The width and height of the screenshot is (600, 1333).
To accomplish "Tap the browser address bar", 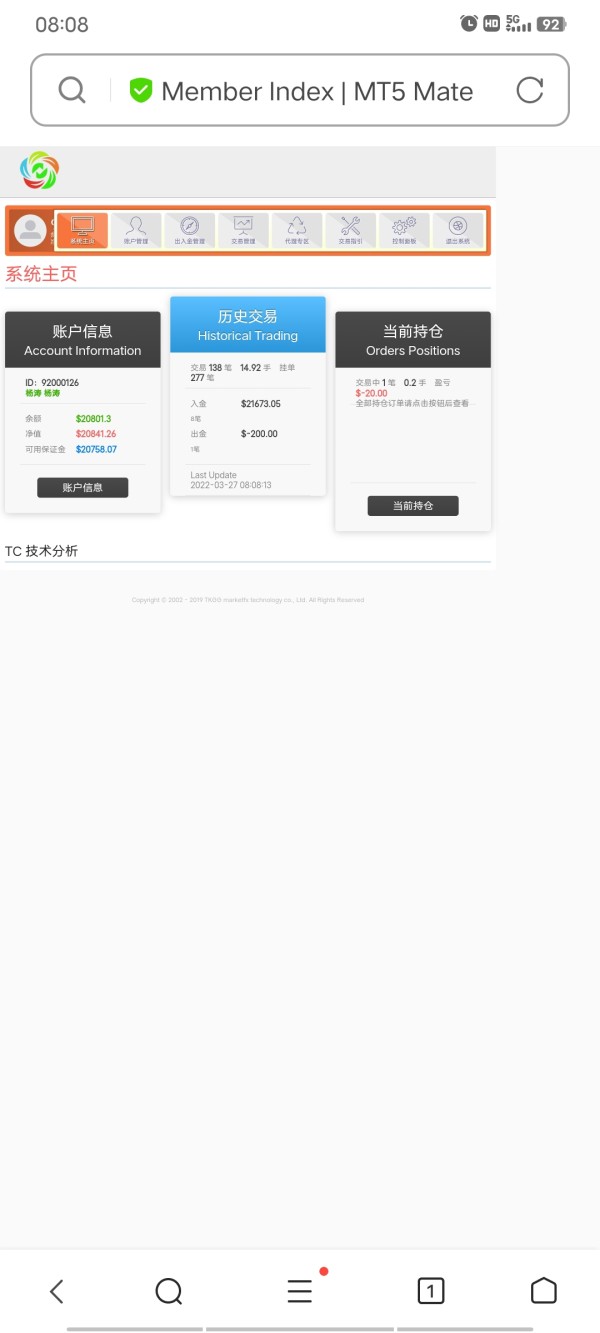I will [x=300, y=91].
